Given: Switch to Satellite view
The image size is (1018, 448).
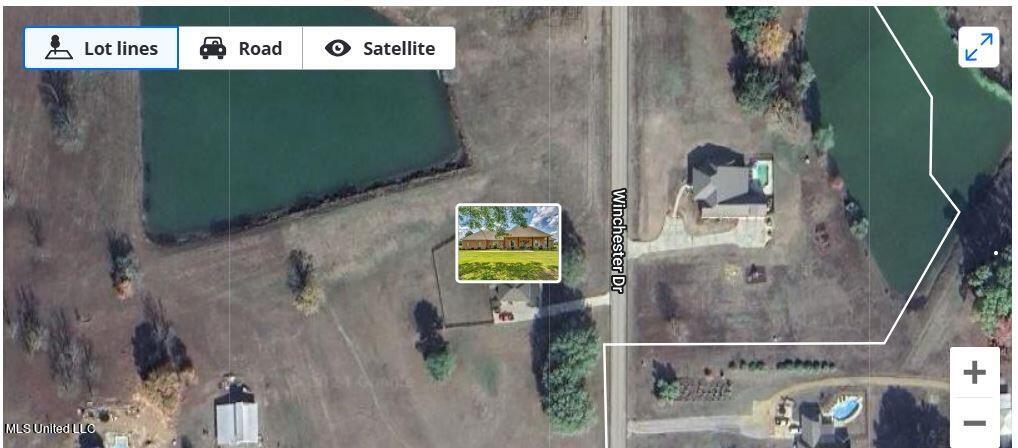Looking at the screenshot, I should click(379, 48).
